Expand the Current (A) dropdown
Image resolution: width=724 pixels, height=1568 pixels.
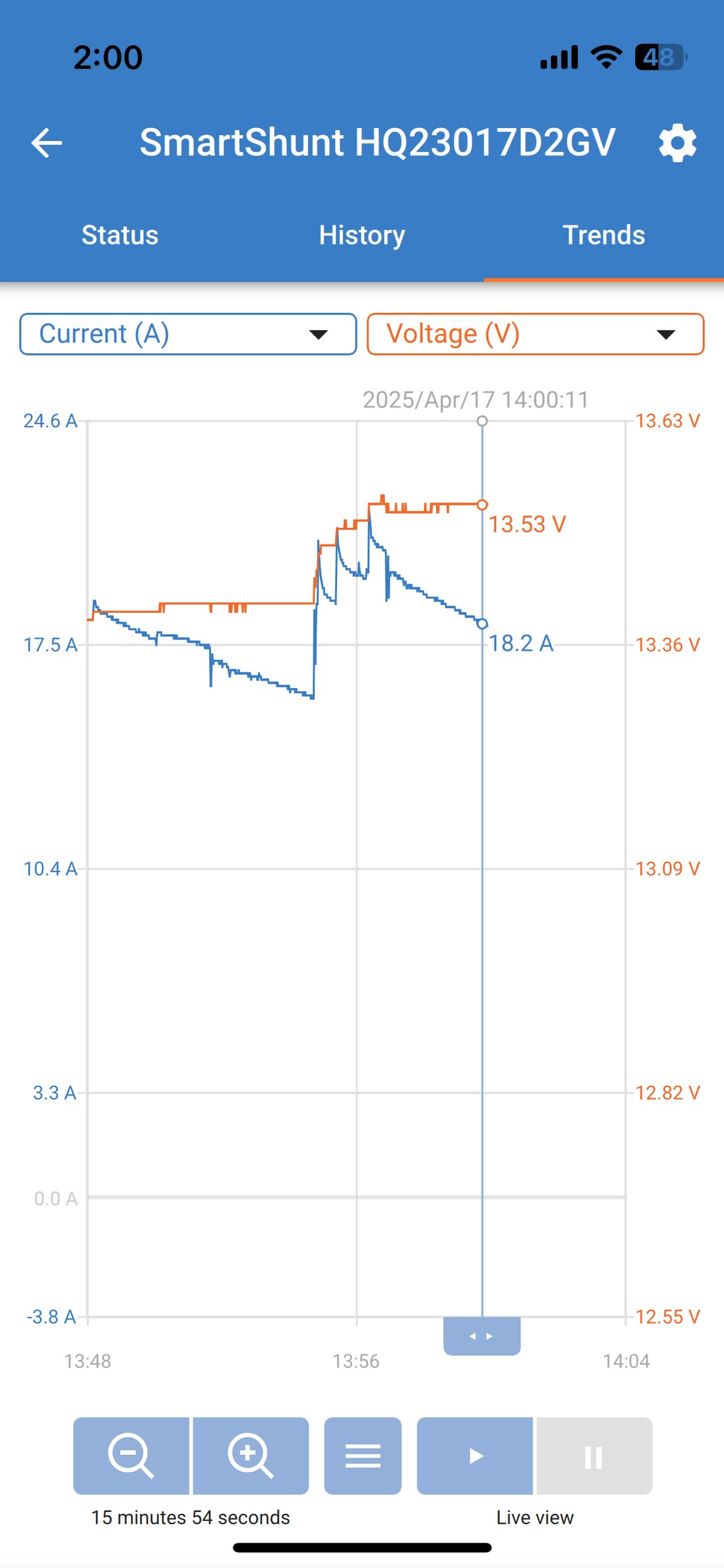[x=188, y=334]
